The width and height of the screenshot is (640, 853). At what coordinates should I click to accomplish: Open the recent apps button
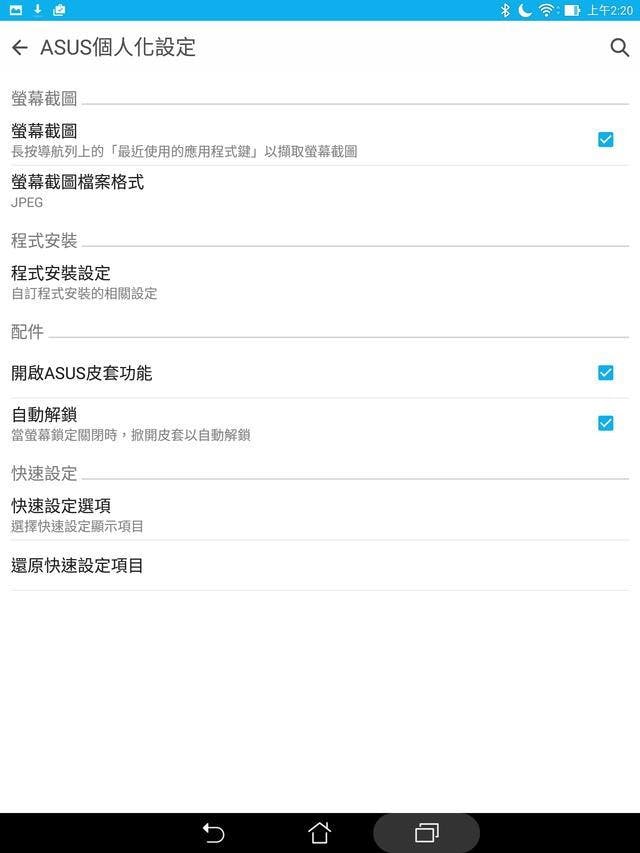coord(427,832)
